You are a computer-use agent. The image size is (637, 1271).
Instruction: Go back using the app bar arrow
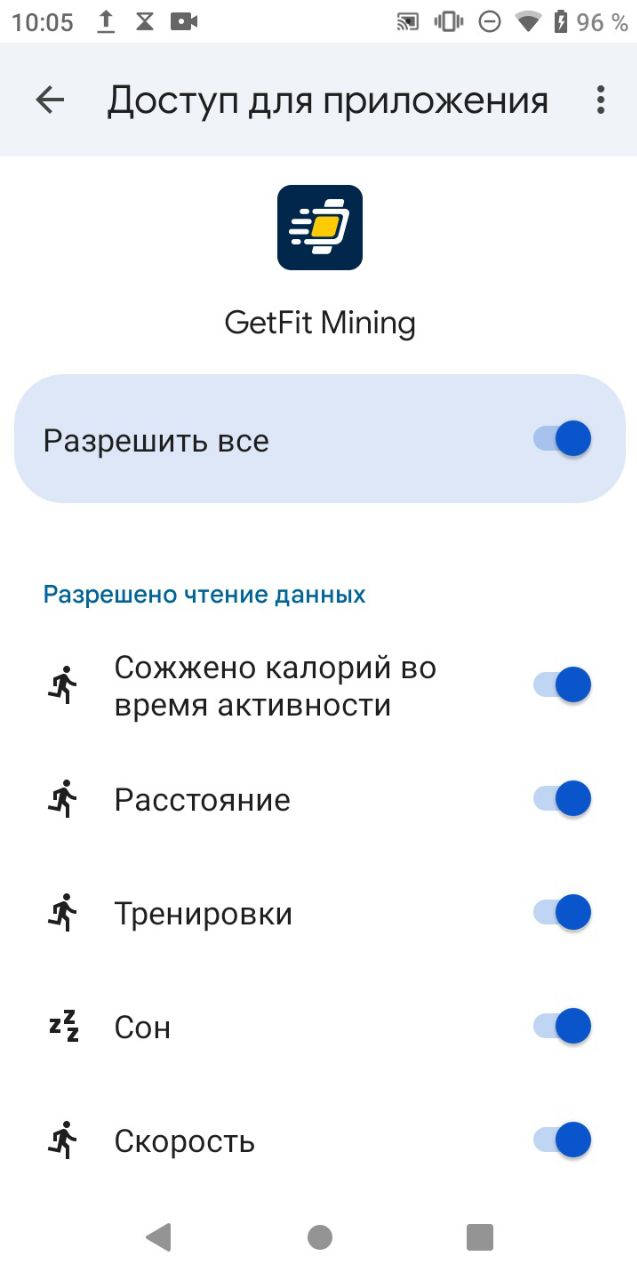click(x=49, y=99)
